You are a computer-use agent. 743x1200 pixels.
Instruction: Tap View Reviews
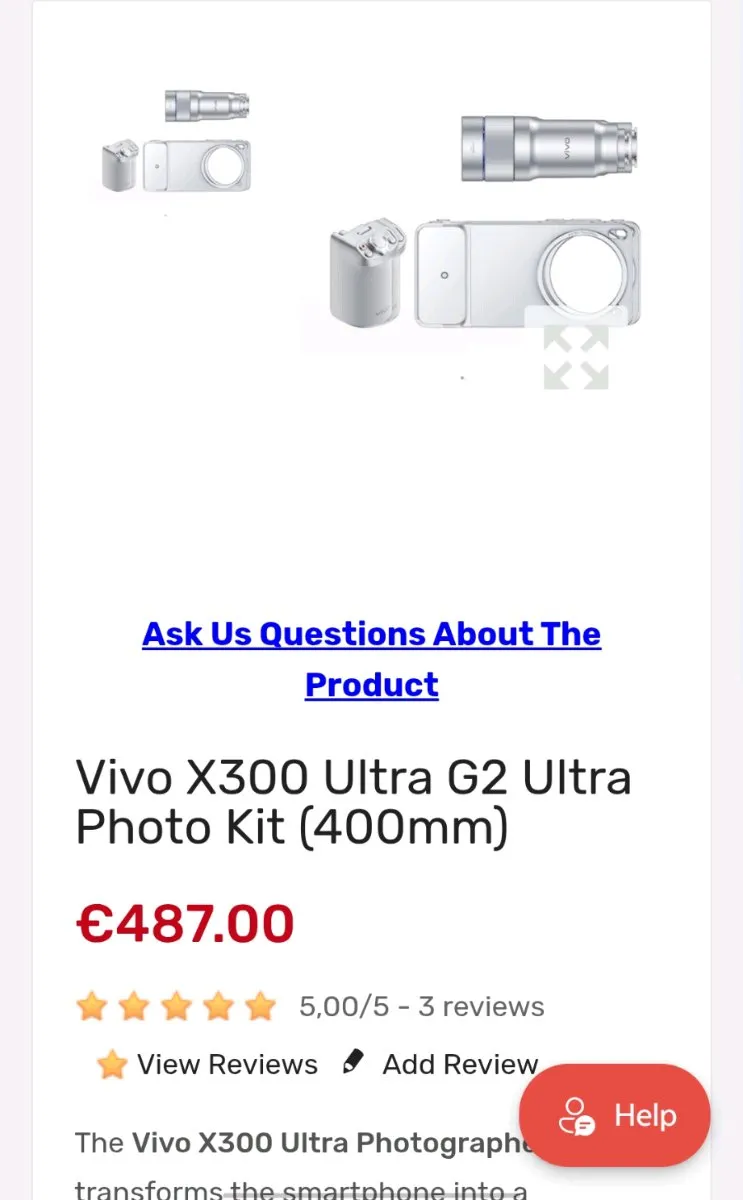(207, 1064)
